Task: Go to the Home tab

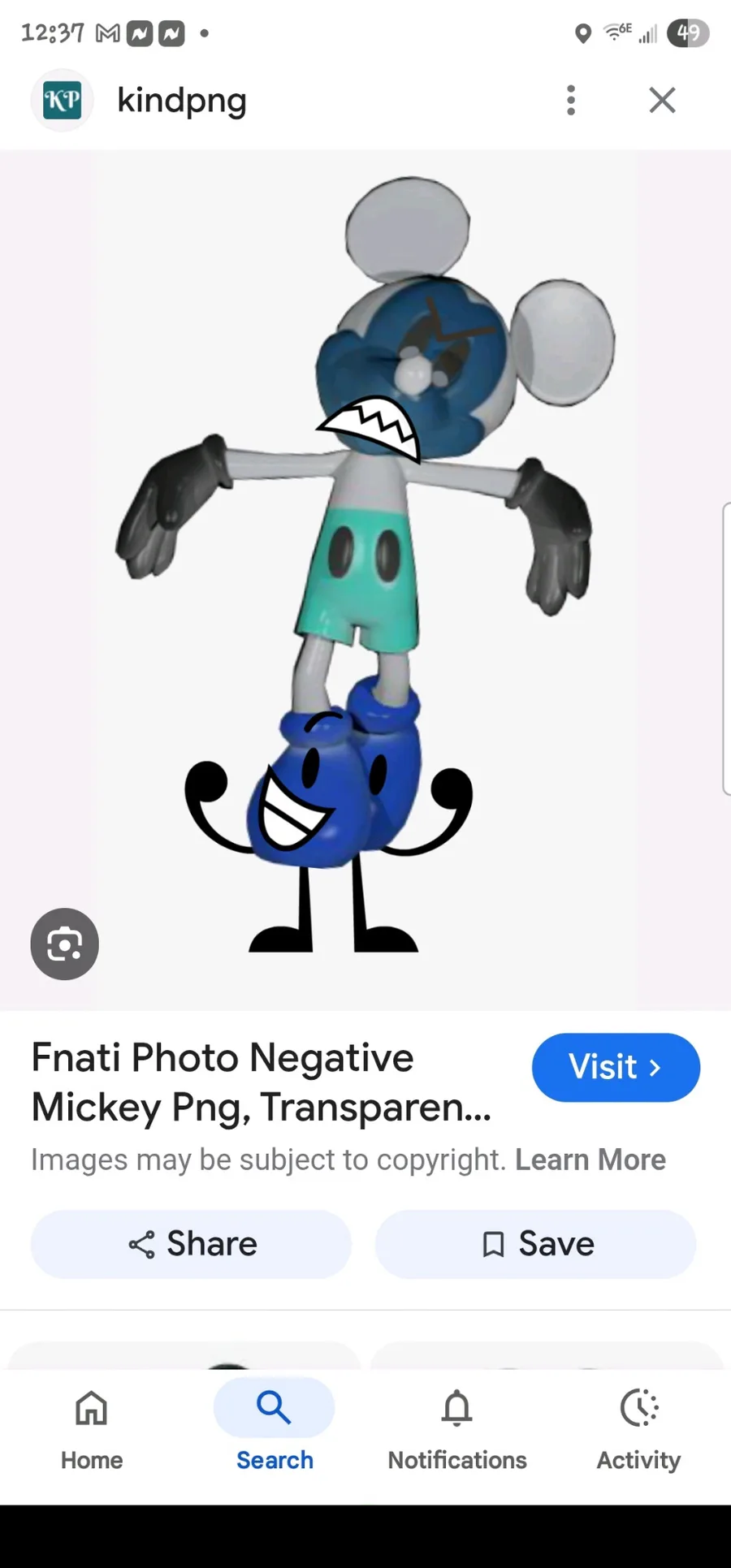Action: 92,1429
